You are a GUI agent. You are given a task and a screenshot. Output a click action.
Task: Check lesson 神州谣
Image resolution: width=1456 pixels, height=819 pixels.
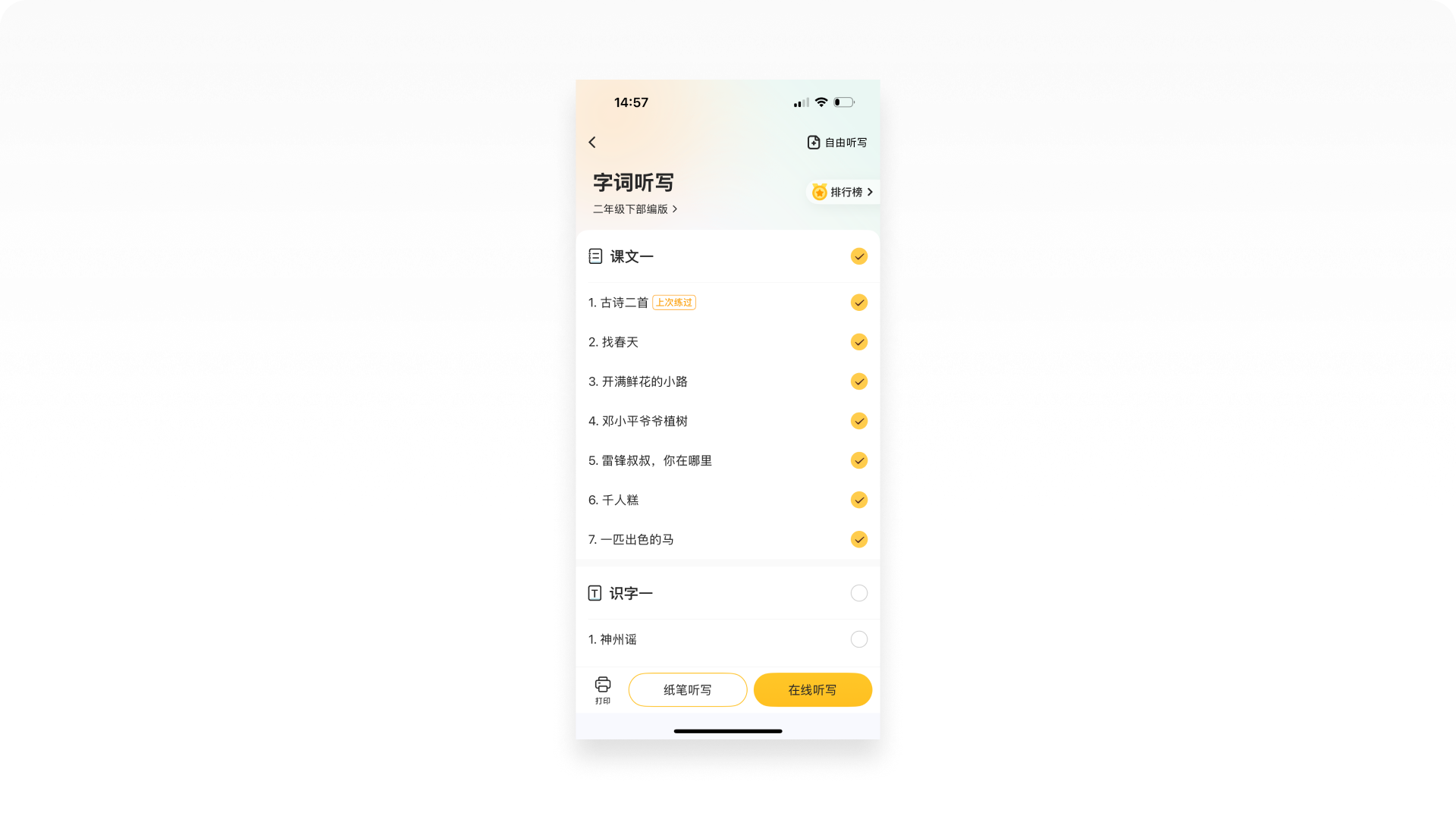[x=858, y=639]
